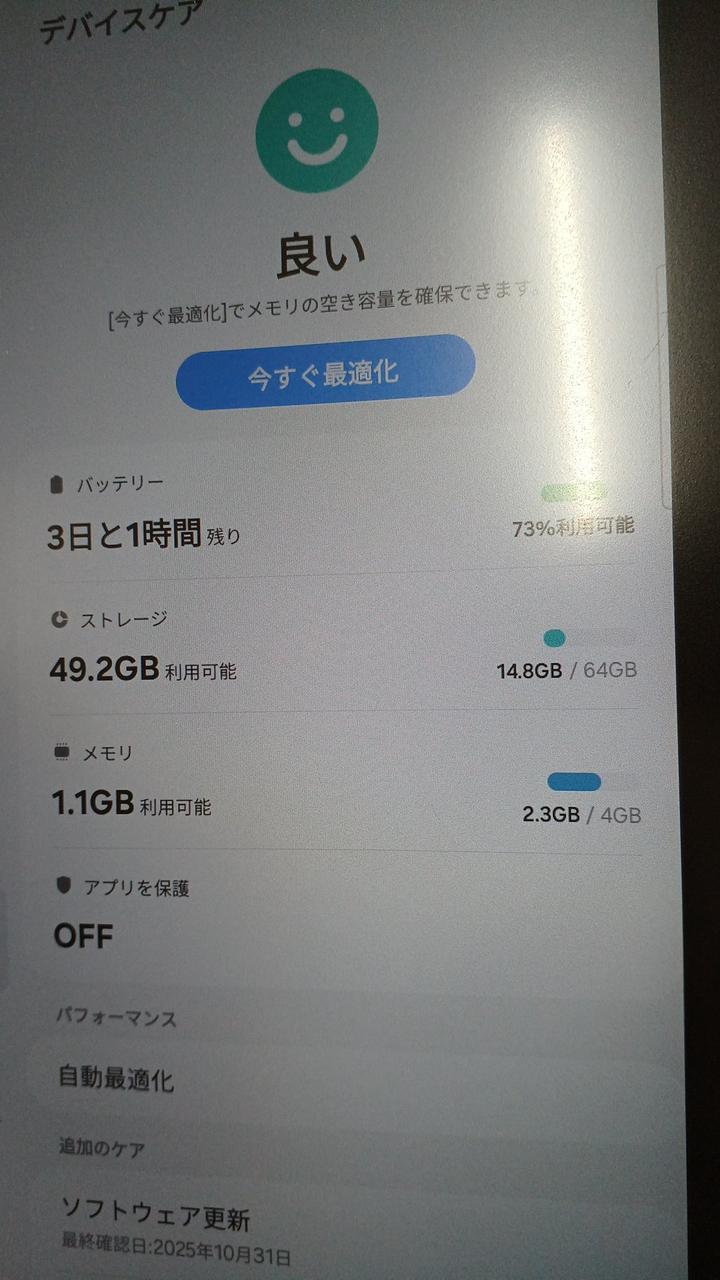Open the アプリを保護 setting

[x=340, y=915]
